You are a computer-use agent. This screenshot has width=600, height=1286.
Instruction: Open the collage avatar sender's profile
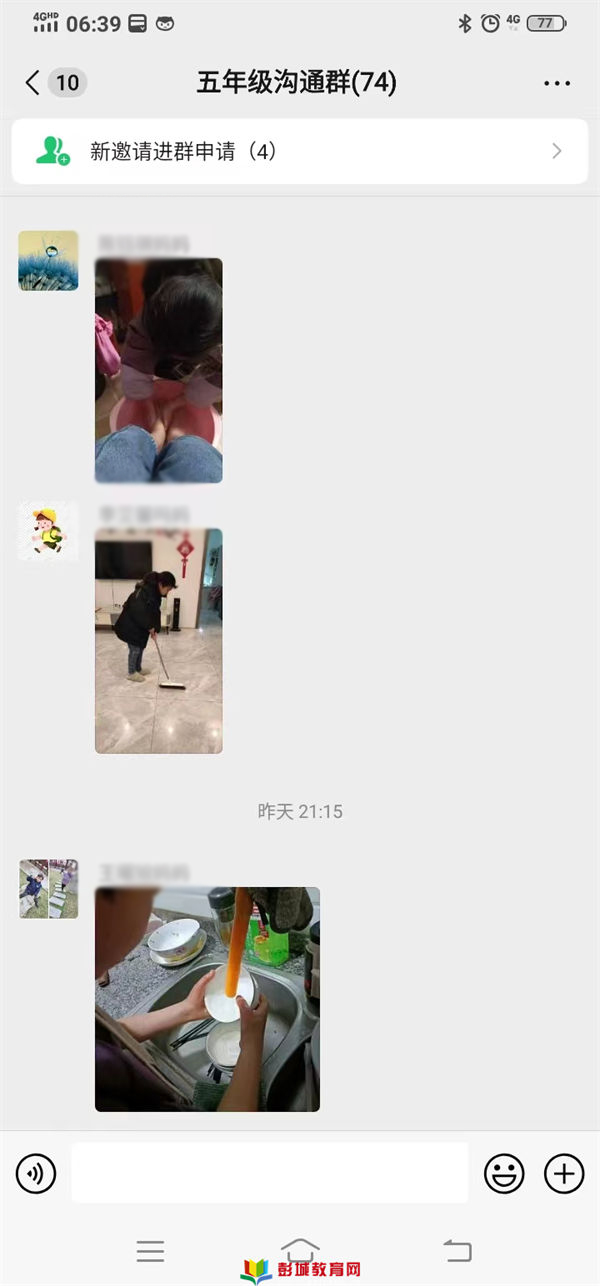[x=48, y=888]
